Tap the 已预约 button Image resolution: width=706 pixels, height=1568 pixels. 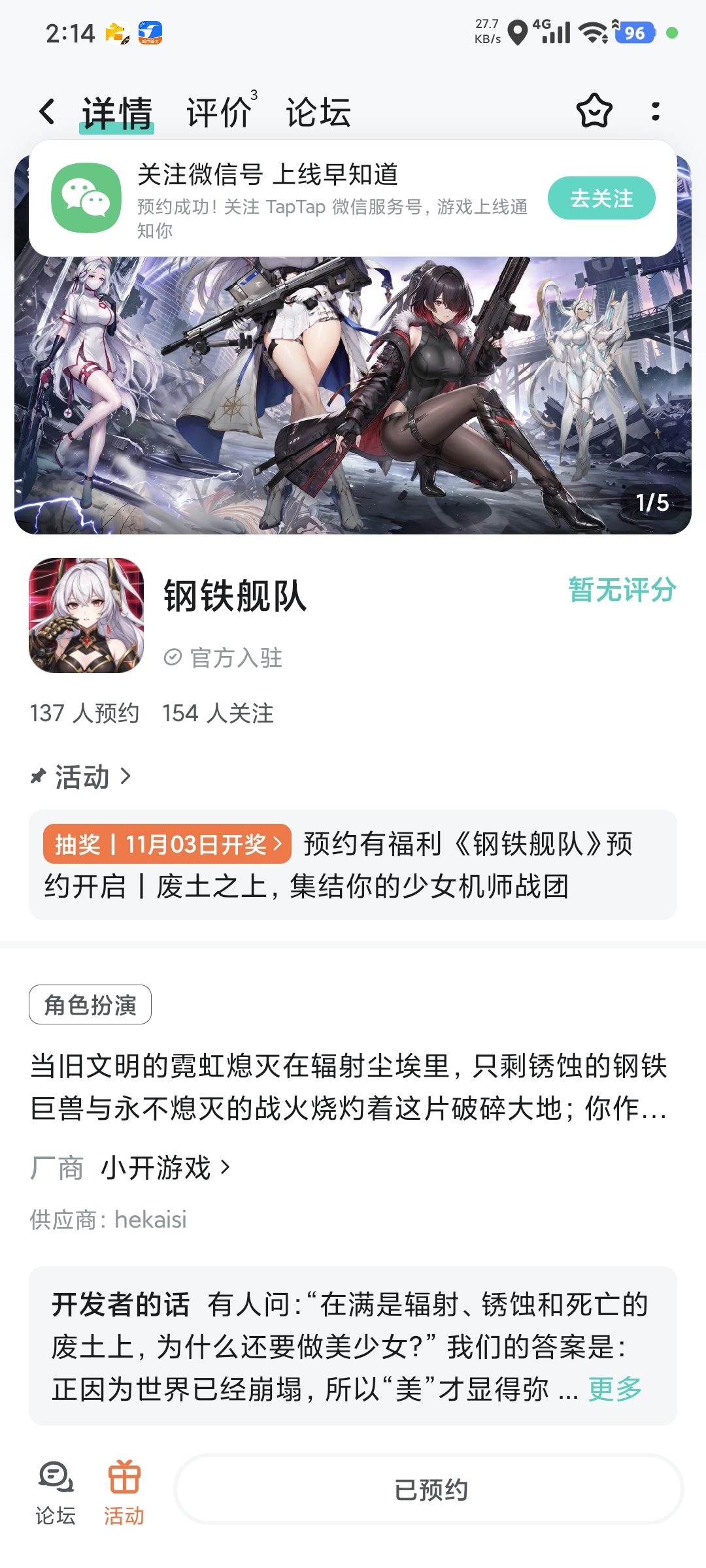(429, 1490)
